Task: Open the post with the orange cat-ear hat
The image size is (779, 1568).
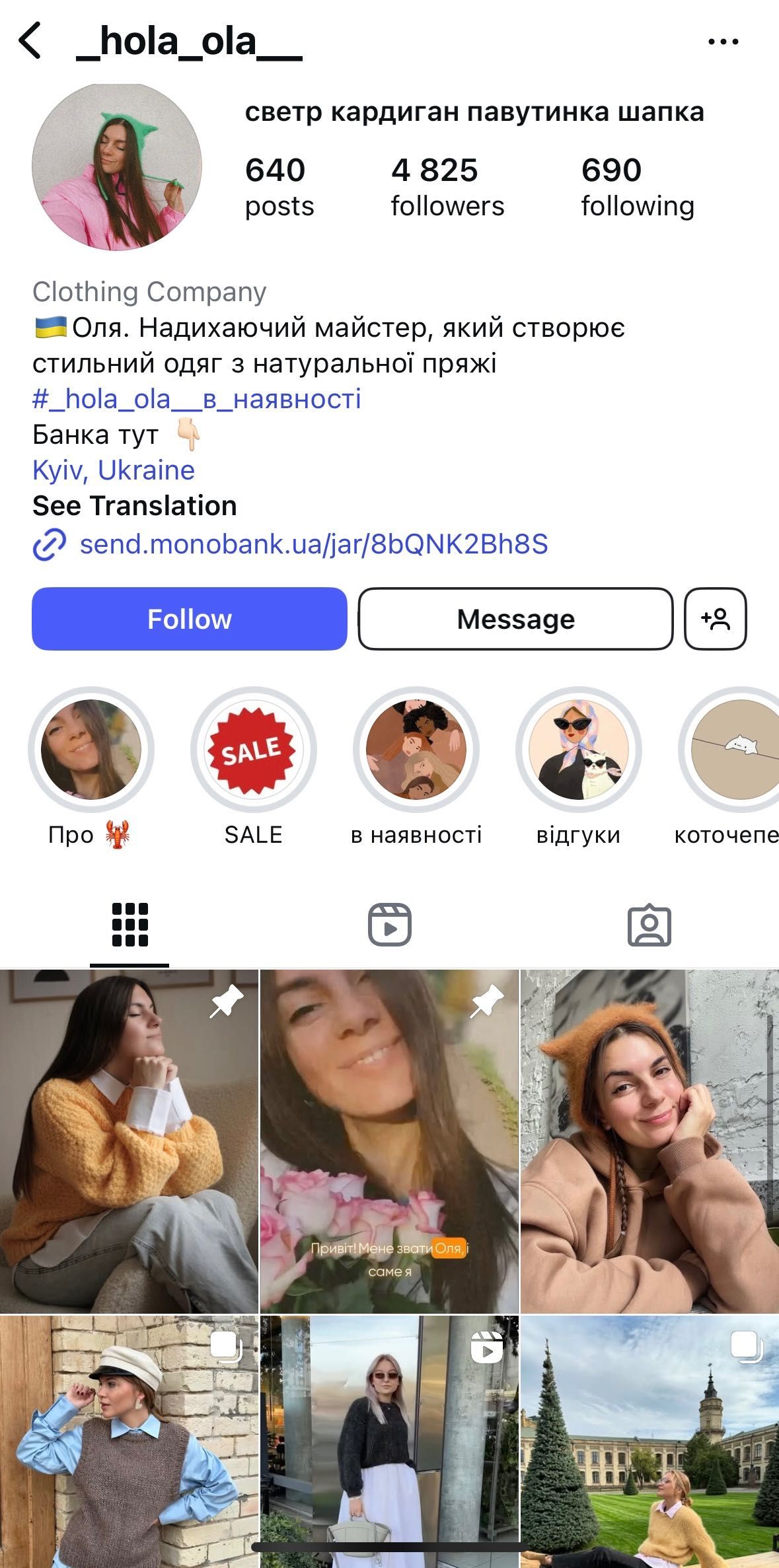Action: (x=649, y=1141)
